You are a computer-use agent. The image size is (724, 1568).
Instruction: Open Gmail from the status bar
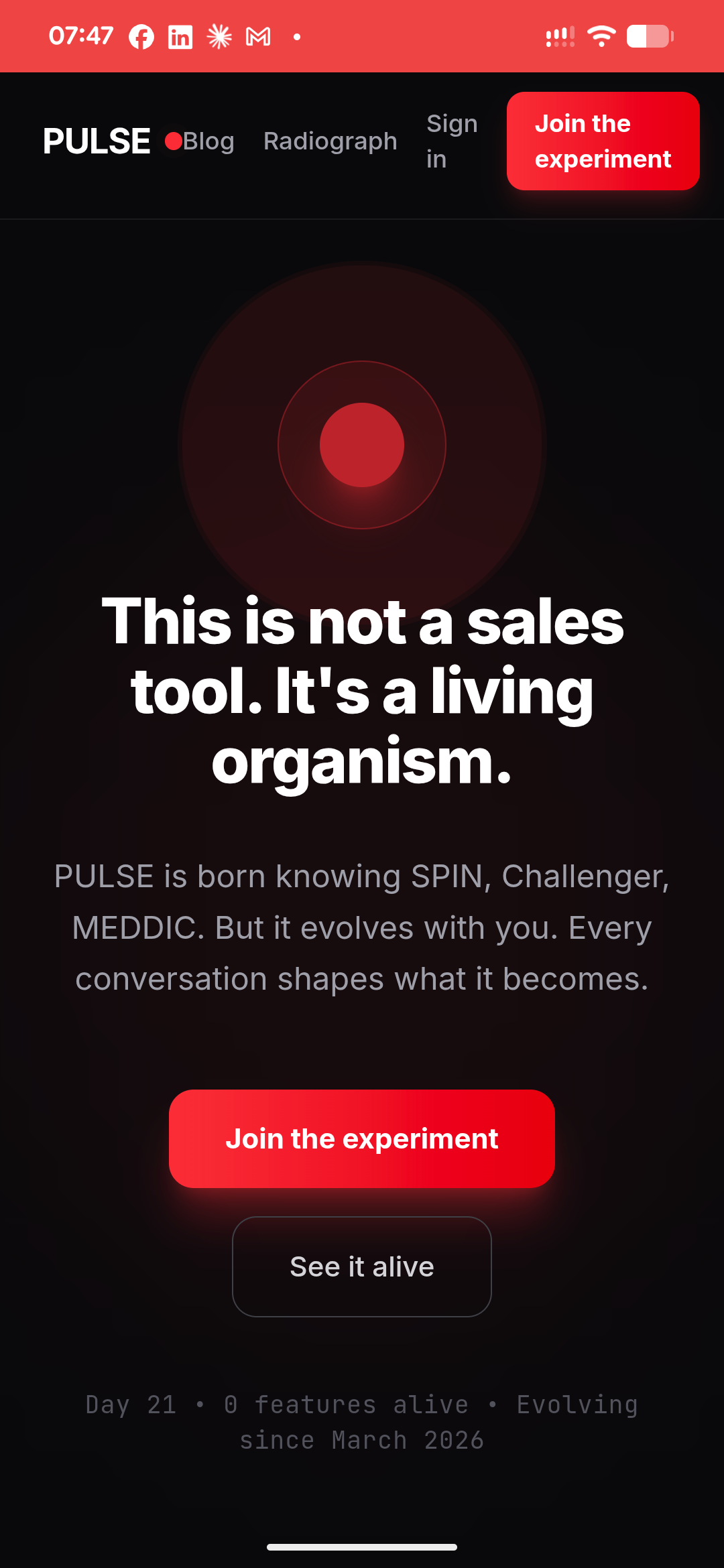point(257,37)
